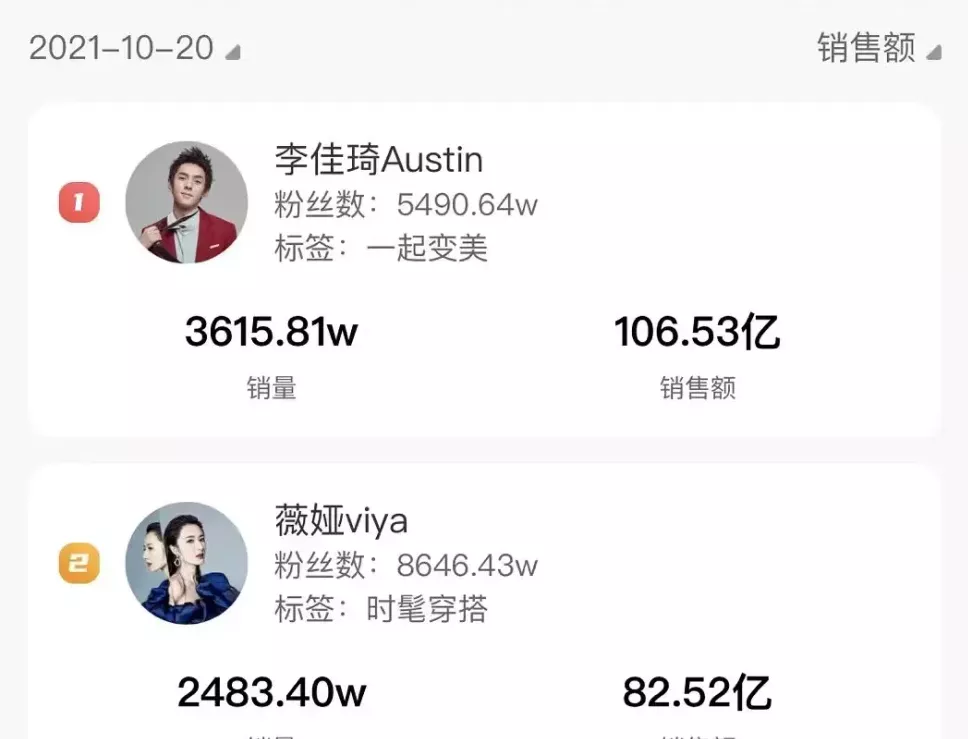968x739 pixels.
Task: Open the 2021-10-20 date dropdown
Action: point(133,48)
